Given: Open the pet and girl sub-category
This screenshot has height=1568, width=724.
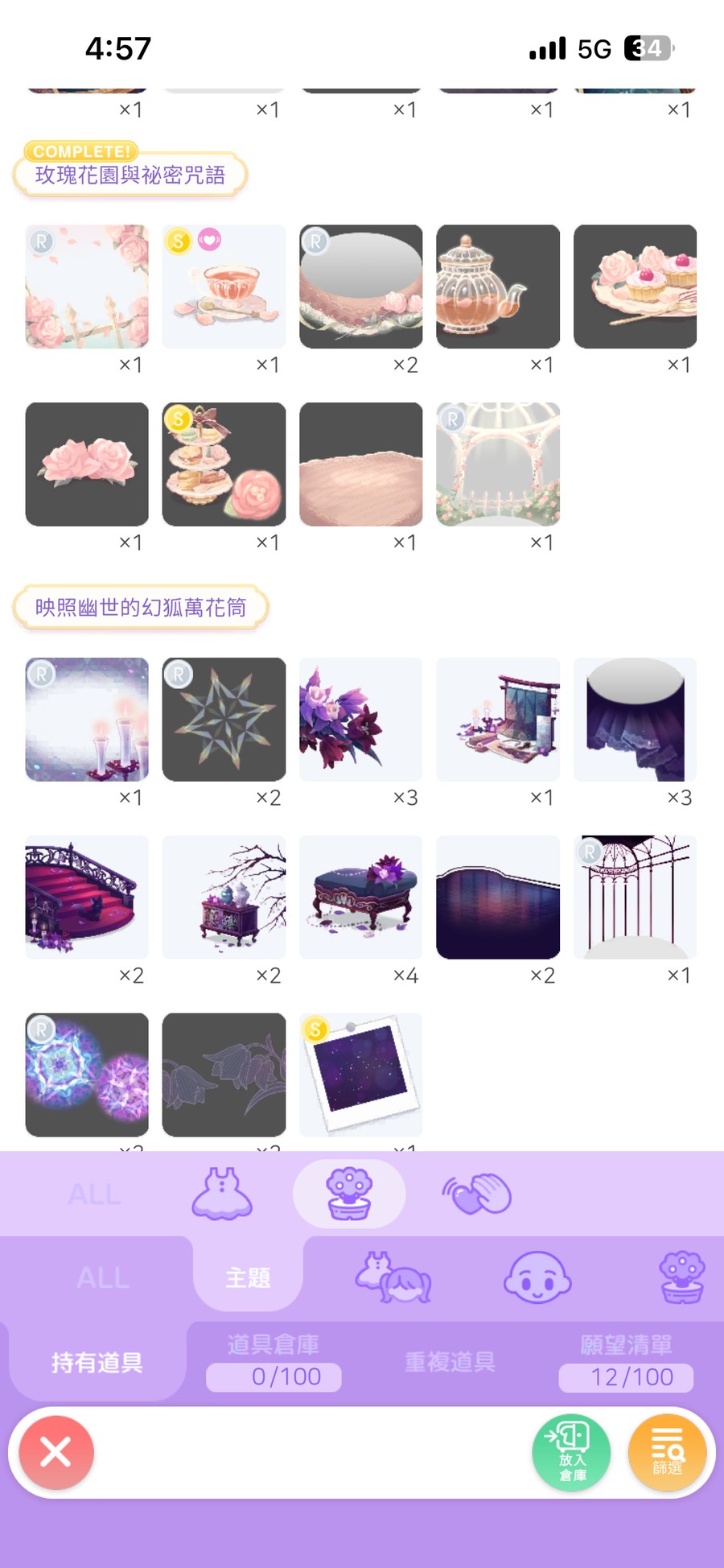Looking at the screenshot, I should point(393,1277).
